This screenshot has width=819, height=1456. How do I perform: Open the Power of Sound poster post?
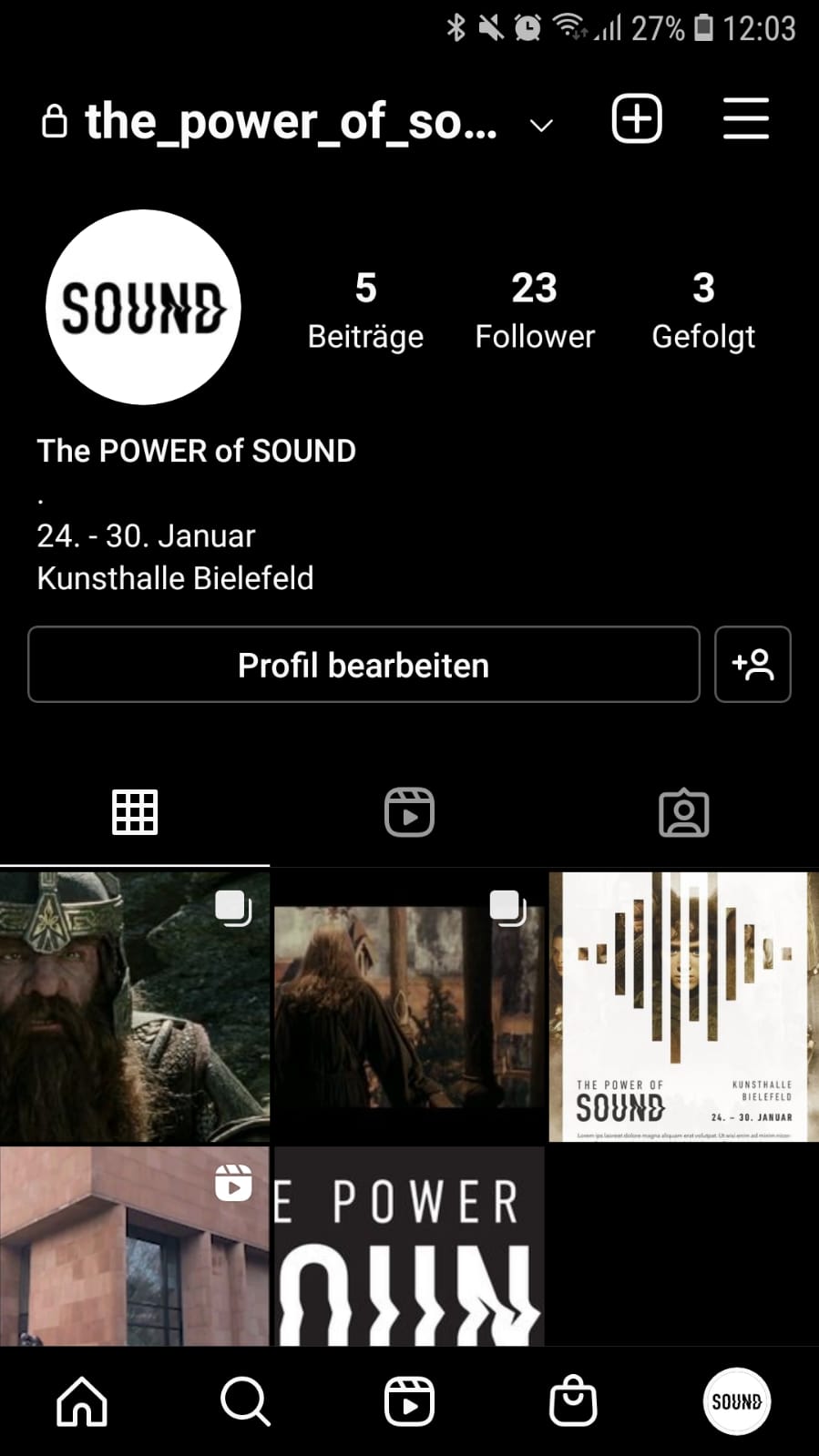click(x=683, y=1006)
